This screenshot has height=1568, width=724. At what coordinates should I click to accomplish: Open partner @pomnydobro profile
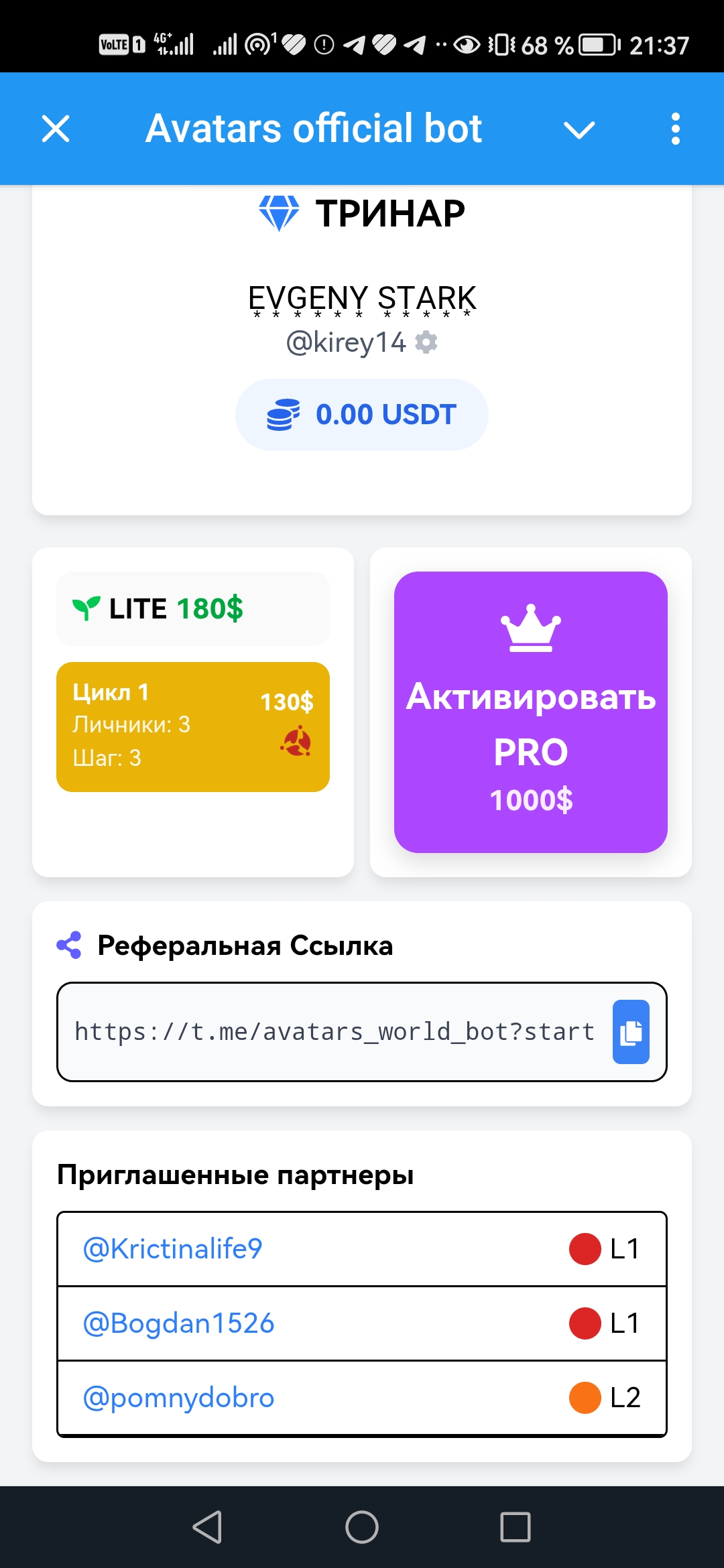[x=178, y=1398]
